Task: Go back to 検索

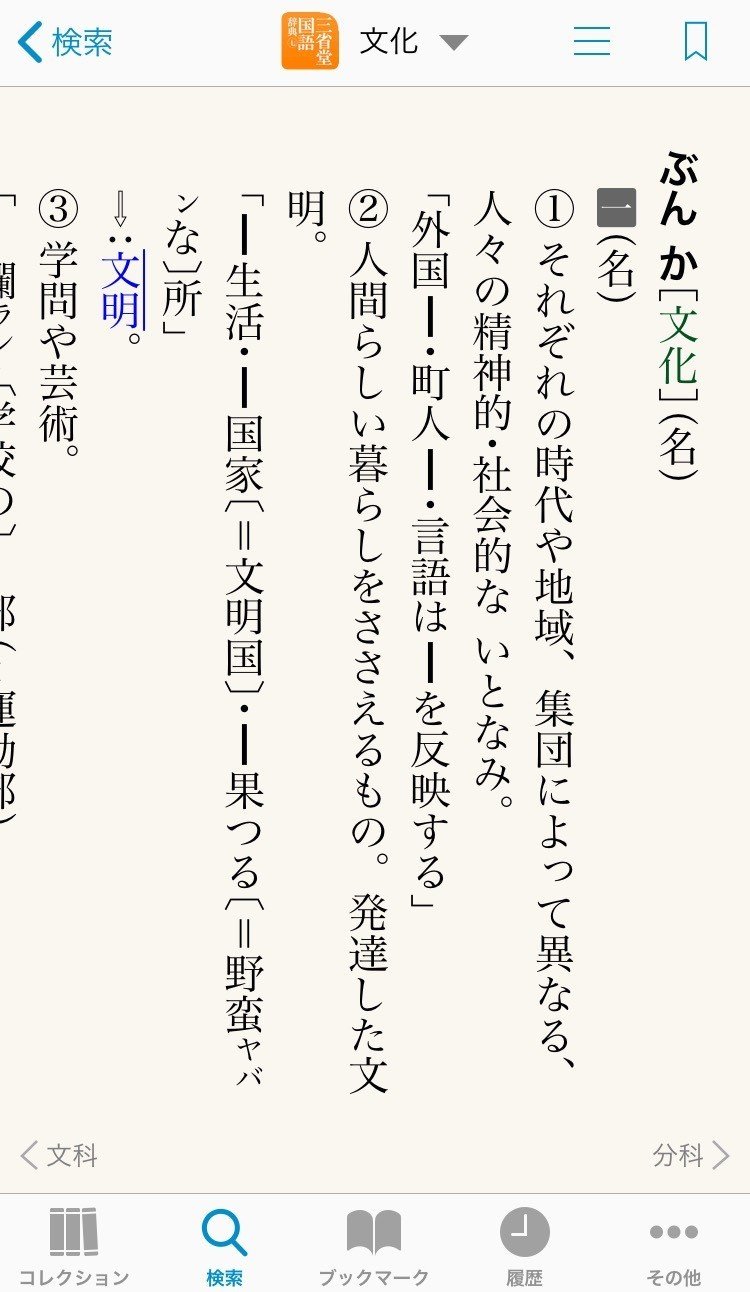Action: [x=66, y=43]
